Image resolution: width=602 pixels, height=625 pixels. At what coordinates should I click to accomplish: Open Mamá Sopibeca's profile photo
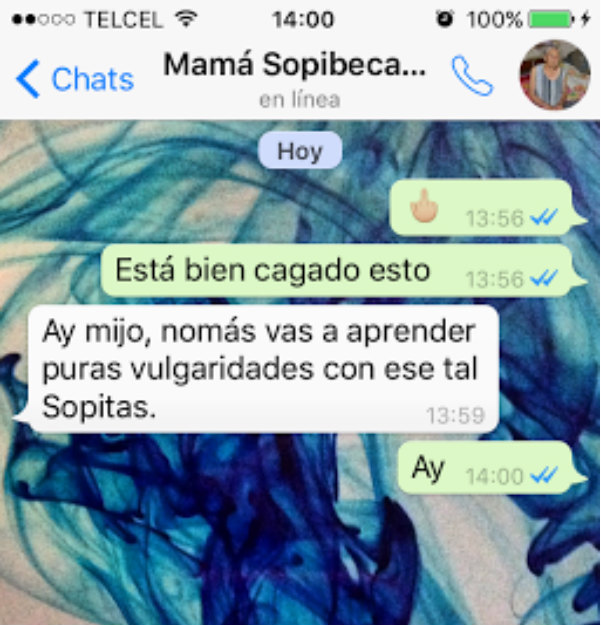pyautogui.click(x=553, y=76)
